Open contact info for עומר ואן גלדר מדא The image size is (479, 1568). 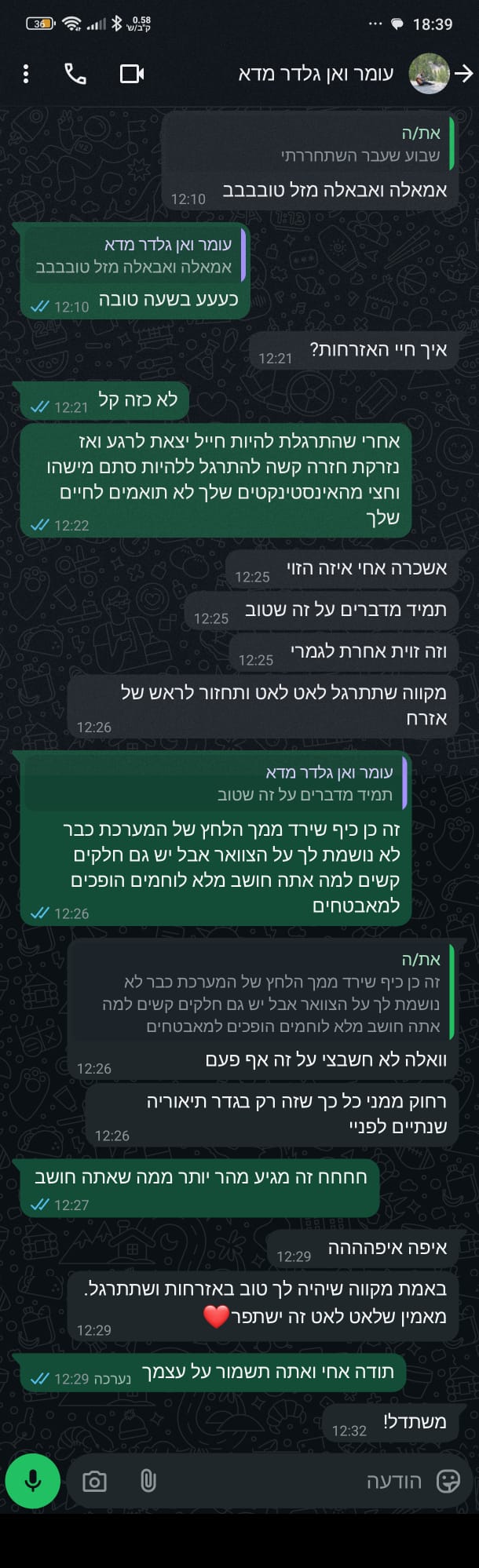click(x=326, y=74)
